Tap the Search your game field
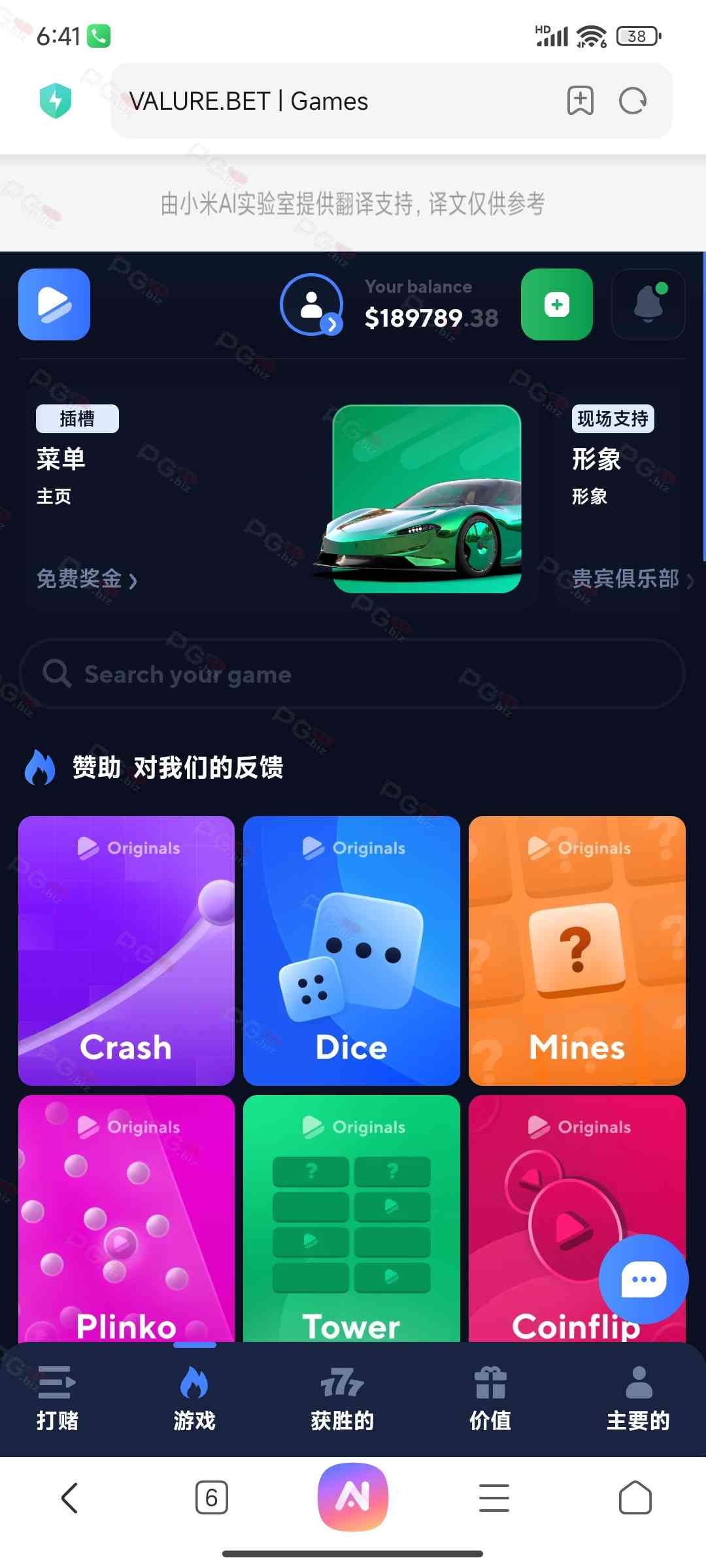This screenshot has height=1568, width=706. [353, 674]
